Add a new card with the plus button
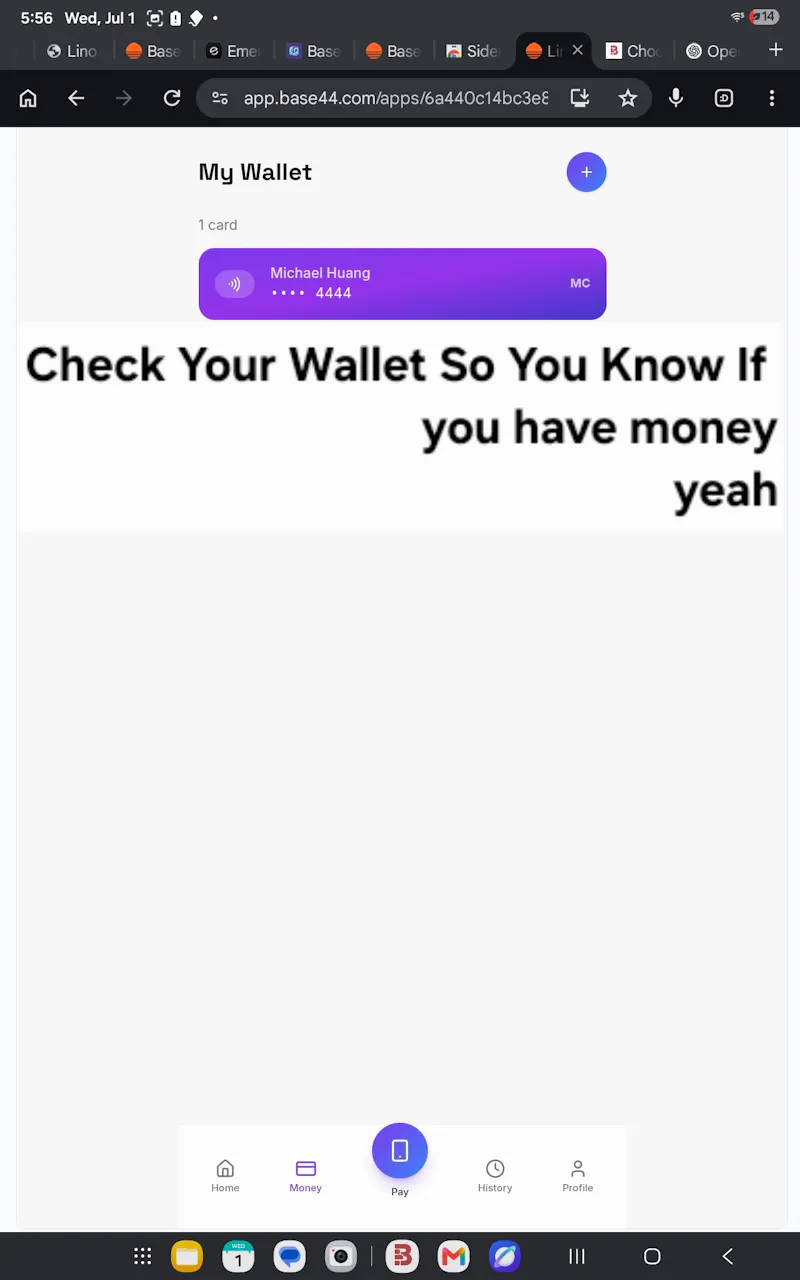The height and width of the screenshot is (1280, 800). coord(586,172)
